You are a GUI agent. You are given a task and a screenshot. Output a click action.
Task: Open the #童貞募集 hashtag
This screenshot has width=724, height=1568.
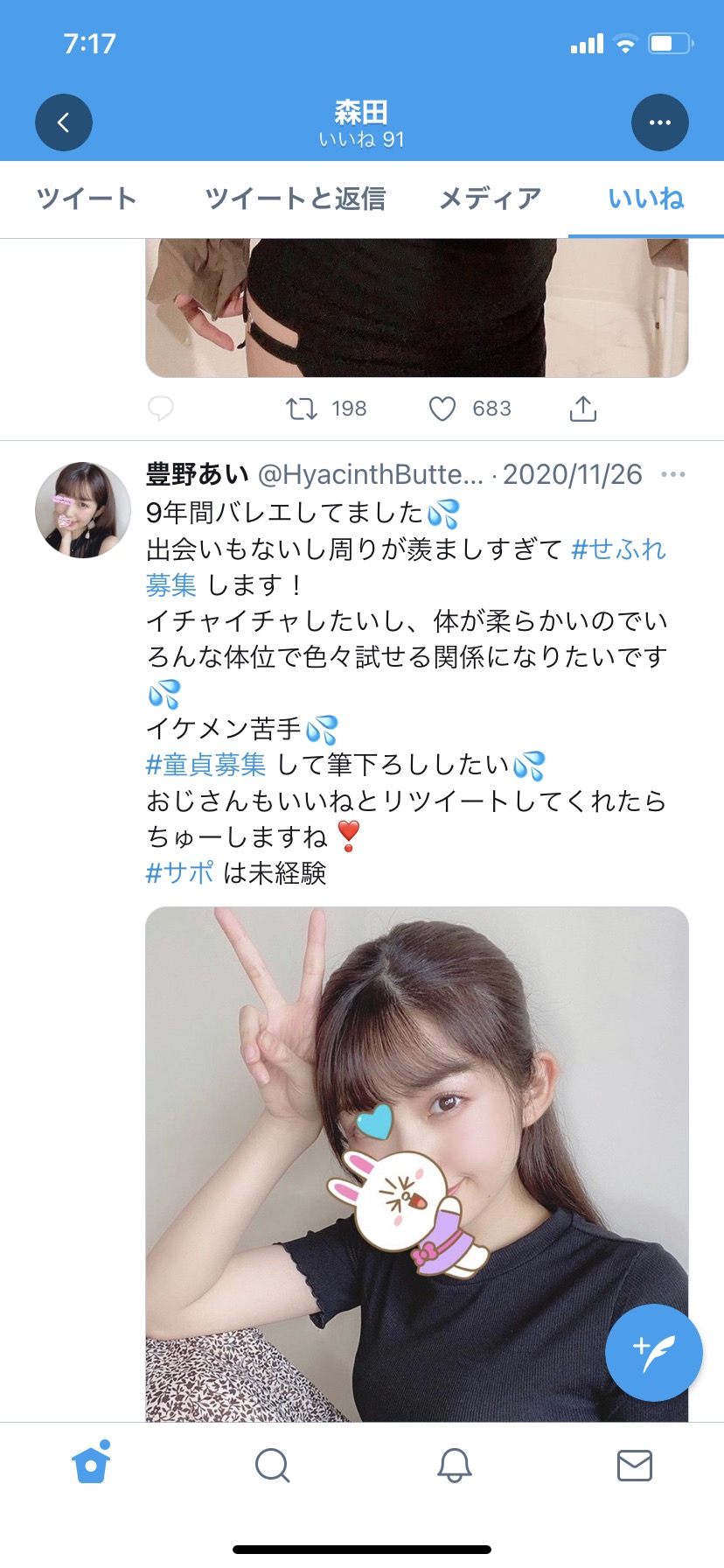pyautogui.click(x=205, y=766)
